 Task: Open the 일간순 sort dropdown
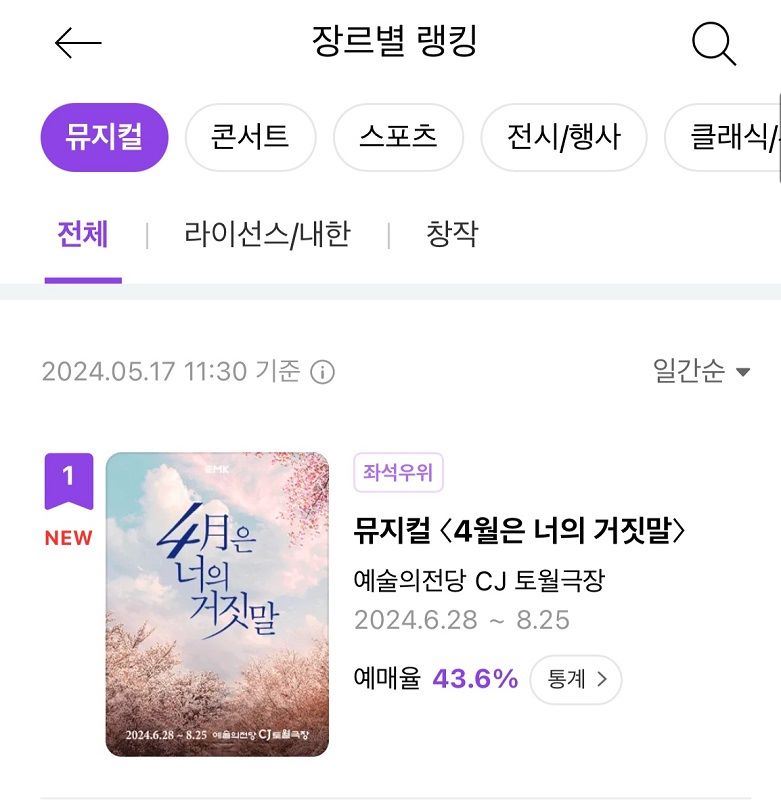click(701, 372)
